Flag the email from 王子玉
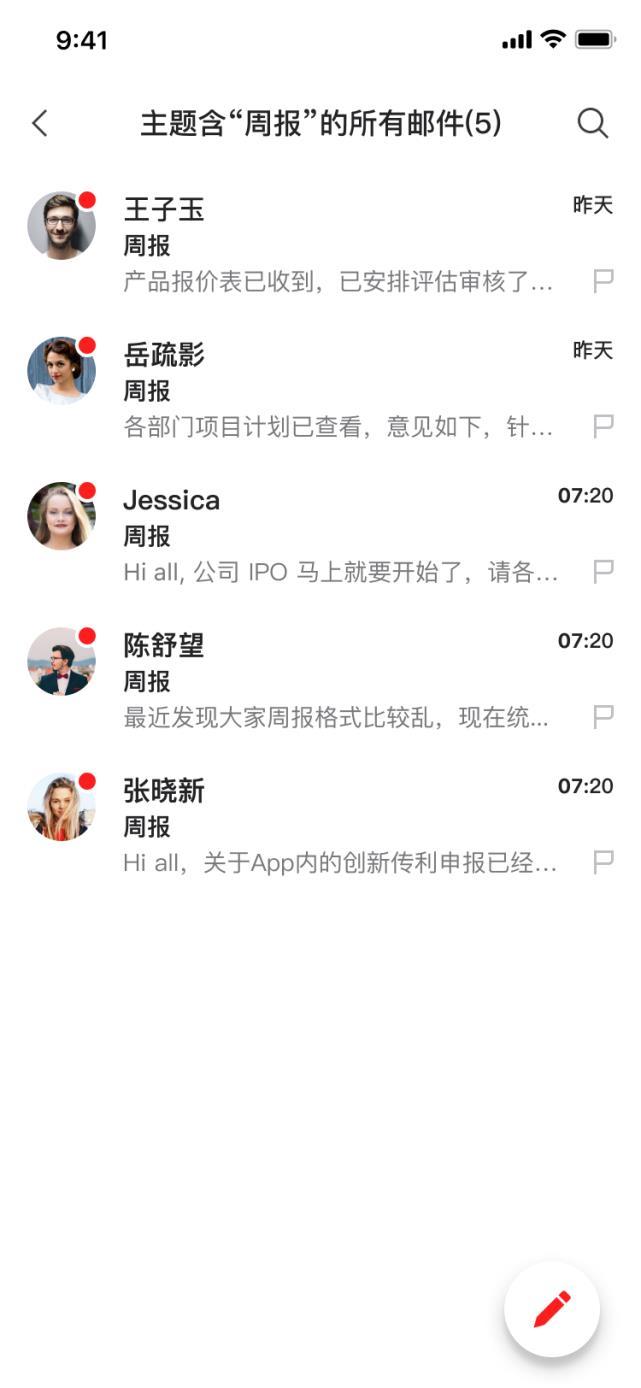 click(603, 281)
